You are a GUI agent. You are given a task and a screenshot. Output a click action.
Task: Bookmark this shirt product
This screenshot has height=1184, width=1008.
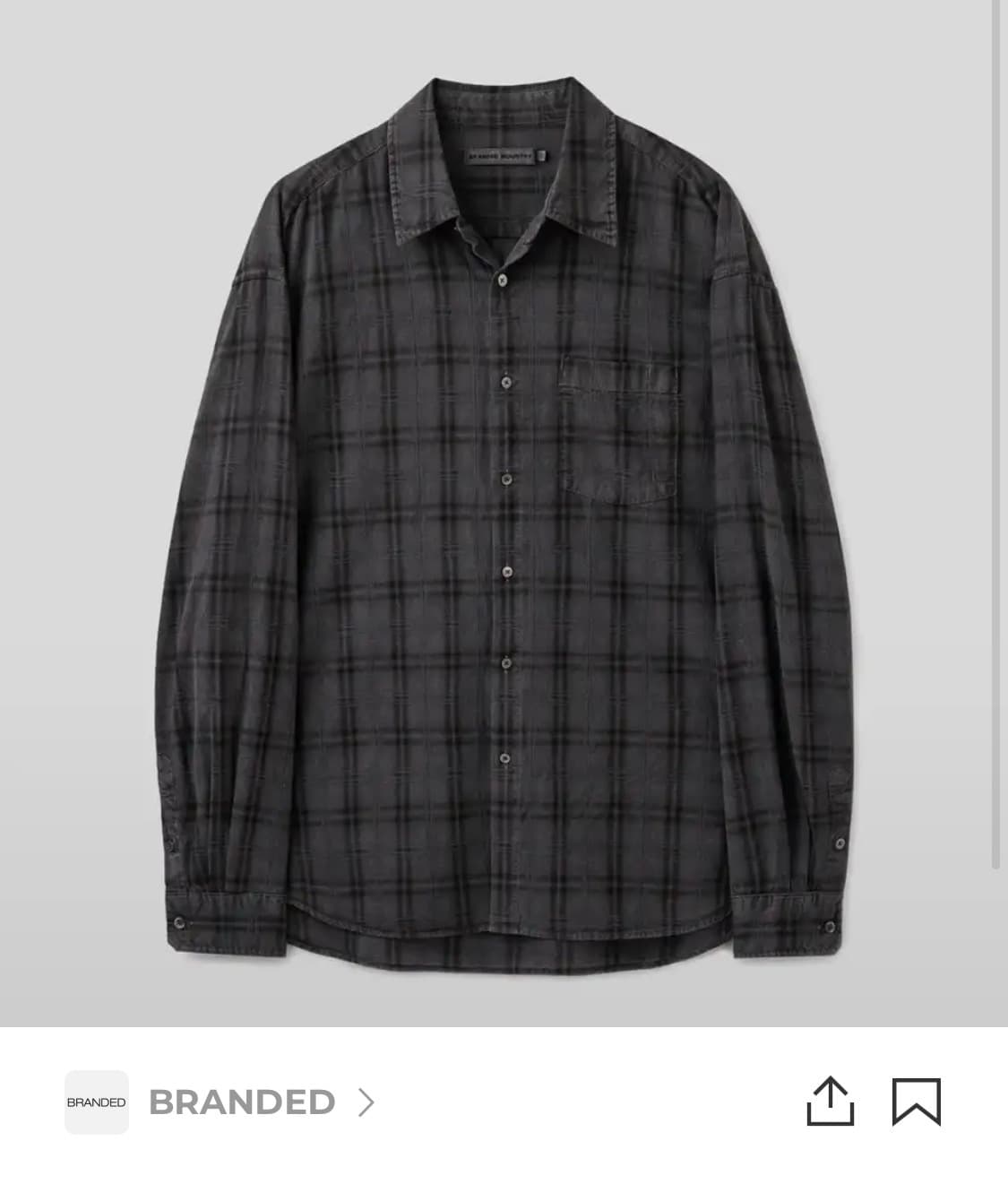coord(916,1102)
